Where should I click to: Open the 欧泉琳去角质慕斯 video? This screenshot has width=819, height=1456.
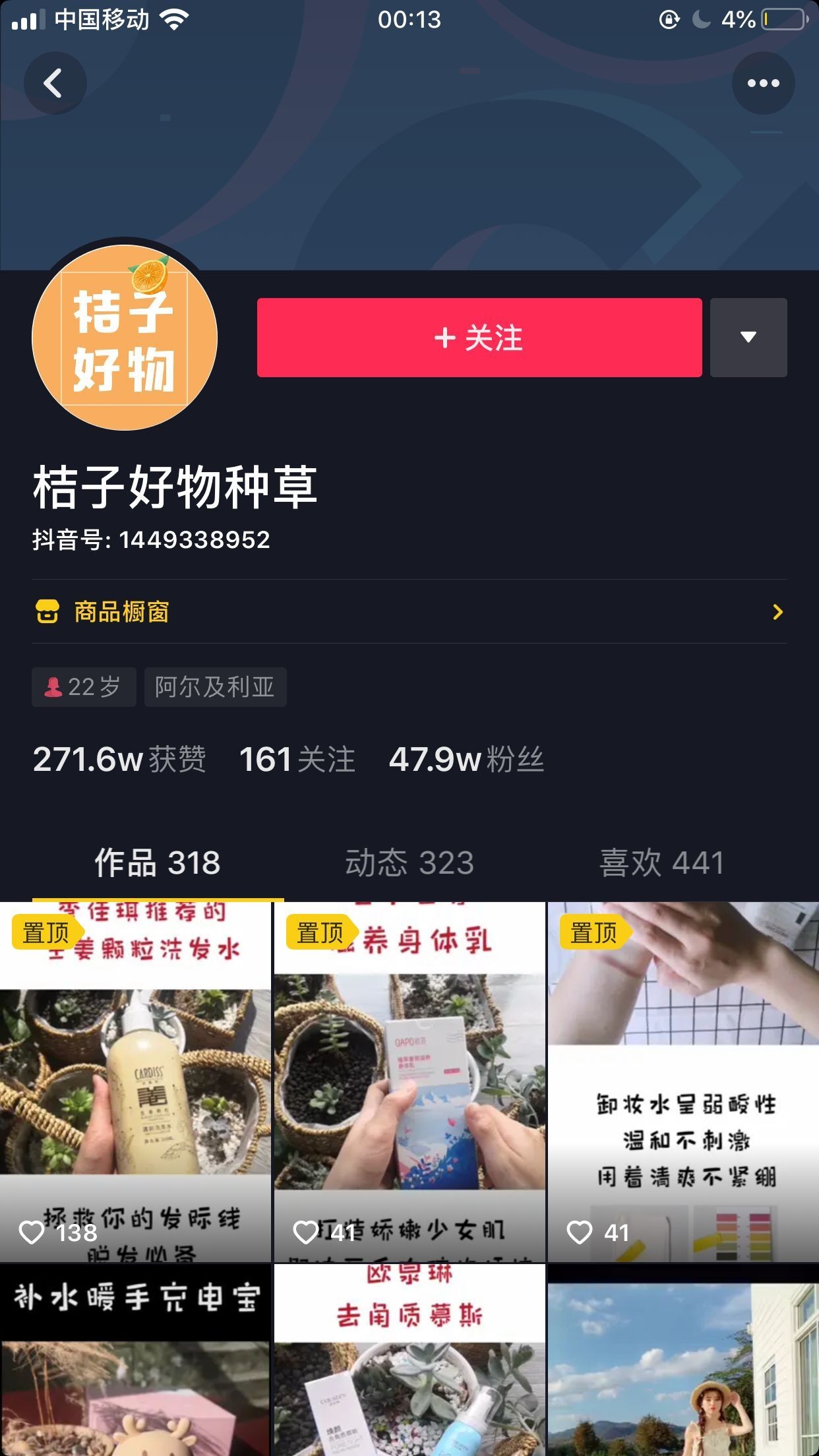click(409, 1358)
